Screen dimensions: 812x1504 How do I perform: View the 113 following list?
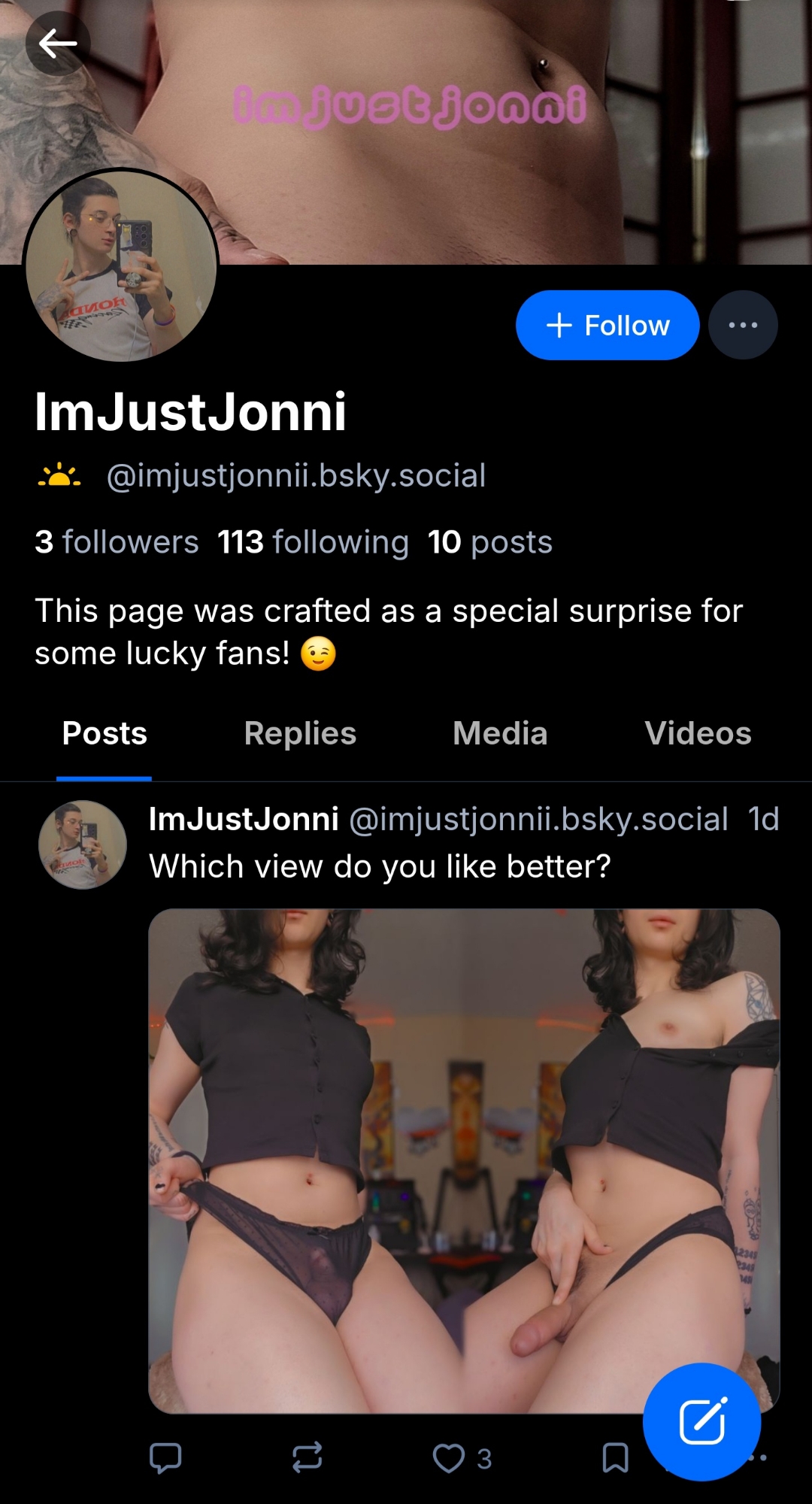[313, 542]
